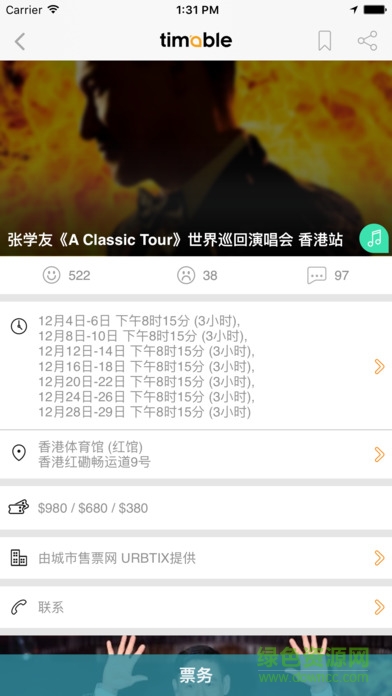The height and width of the screenshot is (696, 392).
Task: Open the URBTIX ticket provider row
Action: pyautogui.click(x=196, y=558)
